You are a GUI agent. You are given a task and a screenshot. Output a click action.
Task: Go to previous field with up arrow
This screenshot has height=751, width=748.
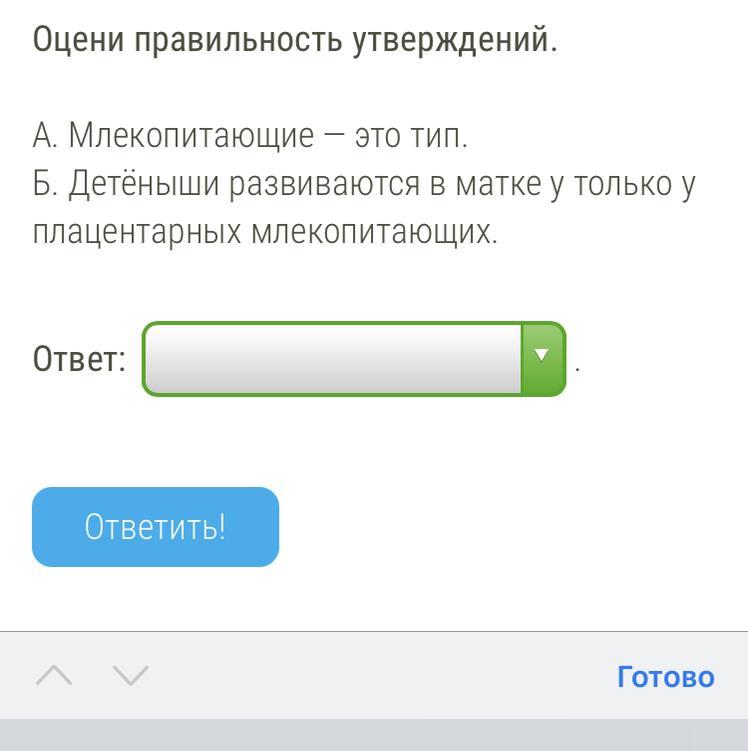pos(54,677)
